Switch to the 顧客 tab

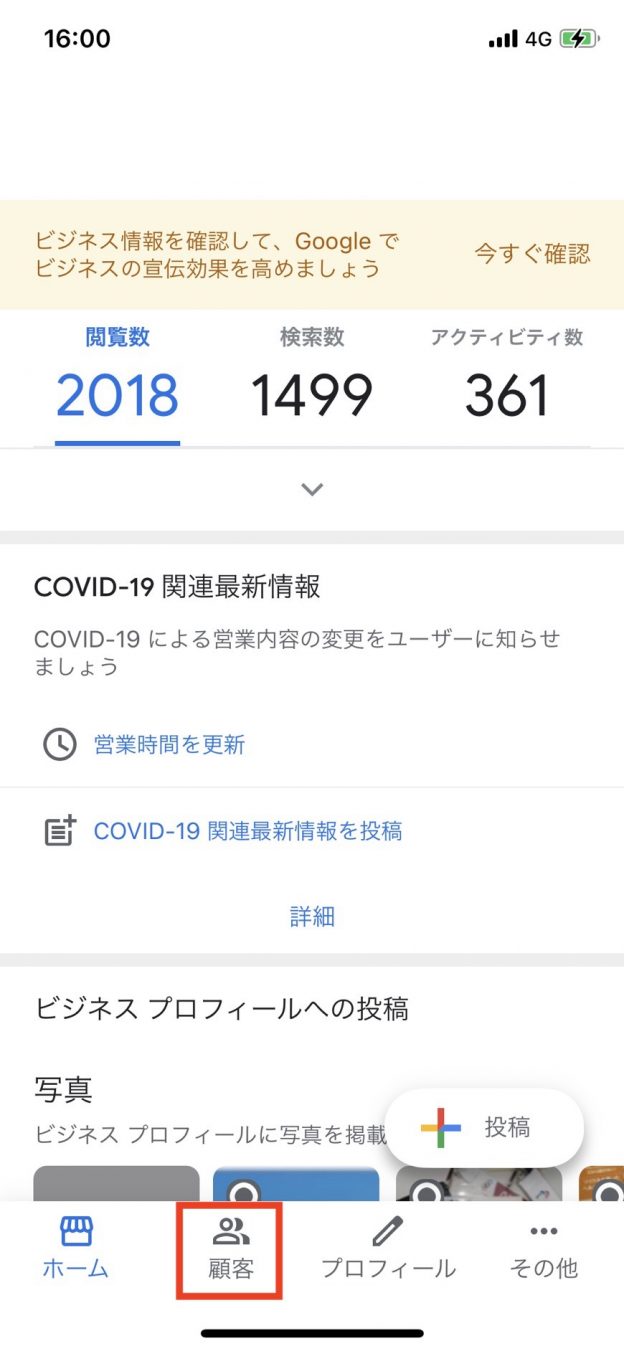(x=231, y=1249)
